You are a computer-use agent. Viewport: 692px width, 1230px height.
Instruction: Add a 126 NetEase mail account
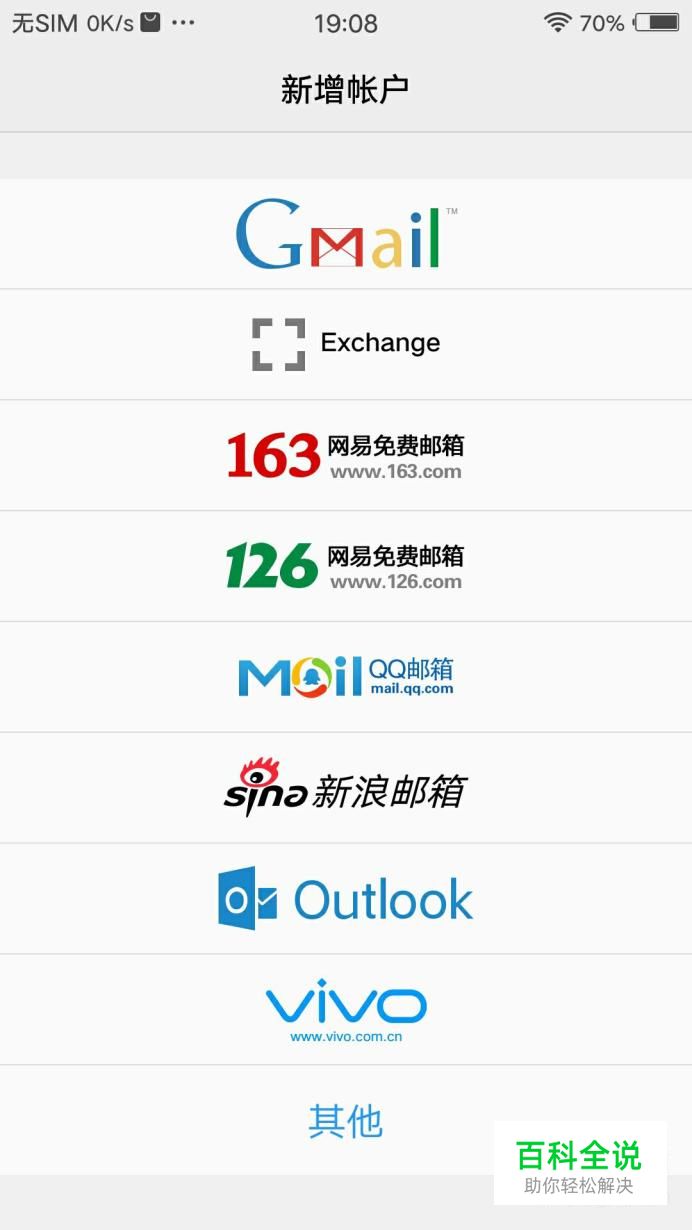[x=346, y=566]
